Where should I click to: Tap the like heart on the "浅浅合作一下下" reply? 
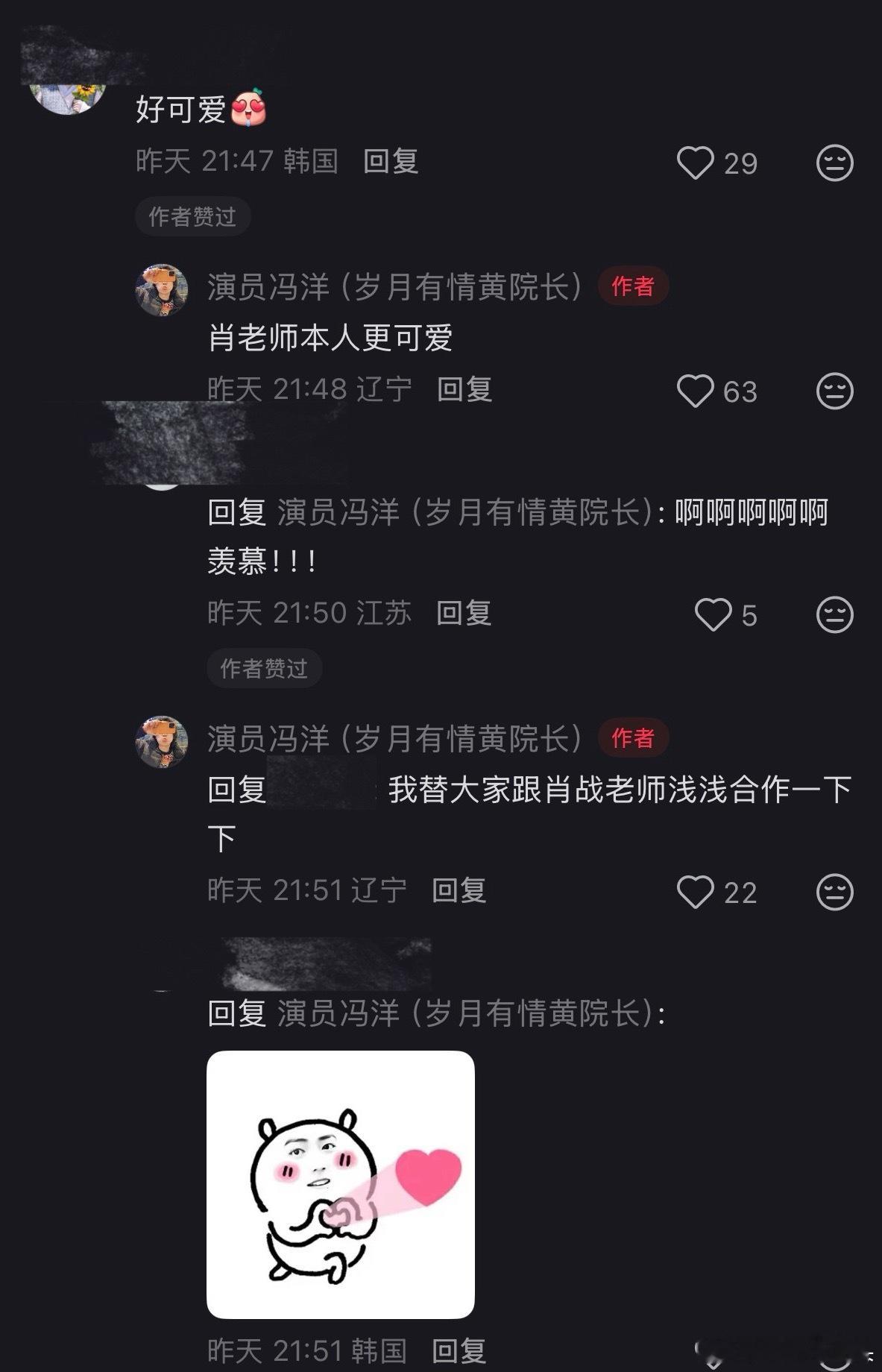[x=697, y=893]
